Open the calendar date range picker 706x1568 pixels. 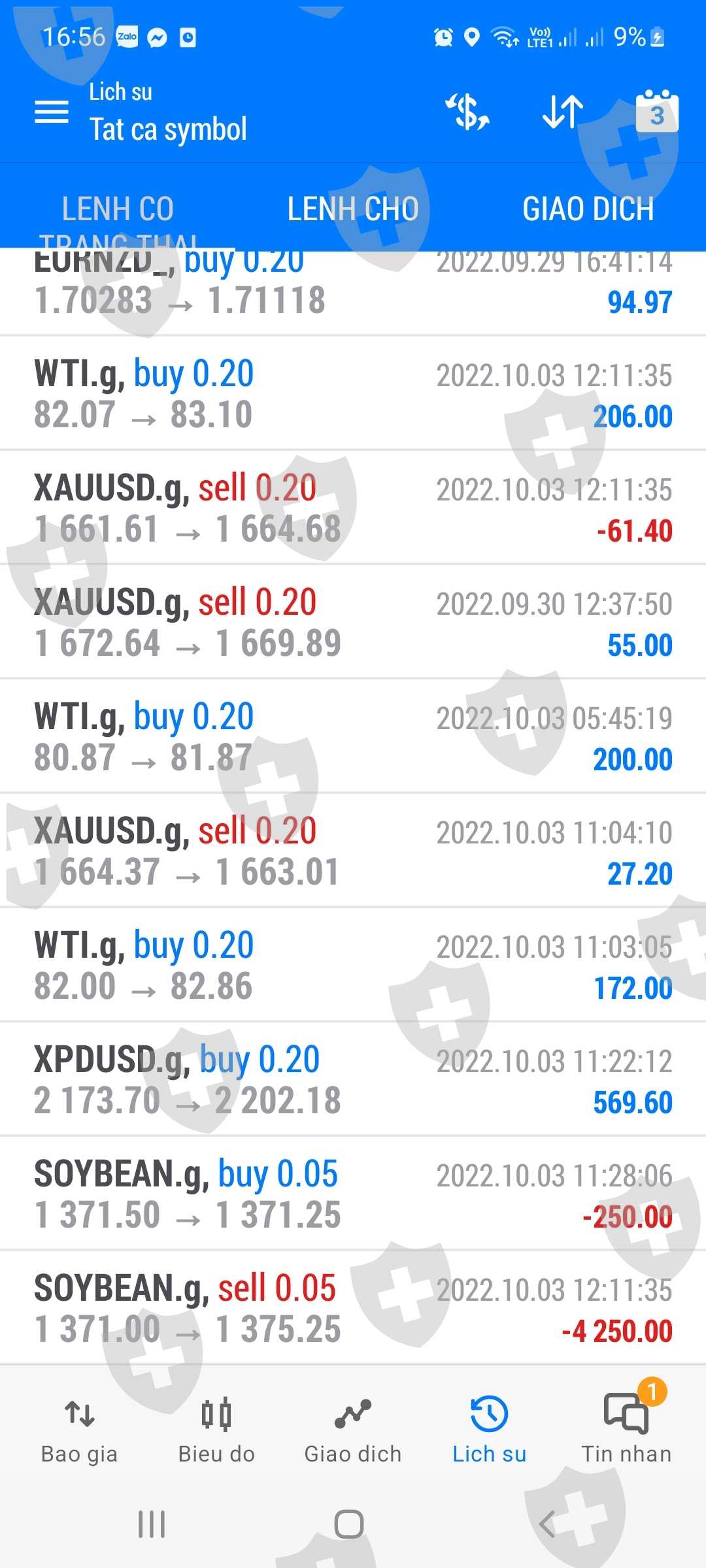click(x=656, y=112)
